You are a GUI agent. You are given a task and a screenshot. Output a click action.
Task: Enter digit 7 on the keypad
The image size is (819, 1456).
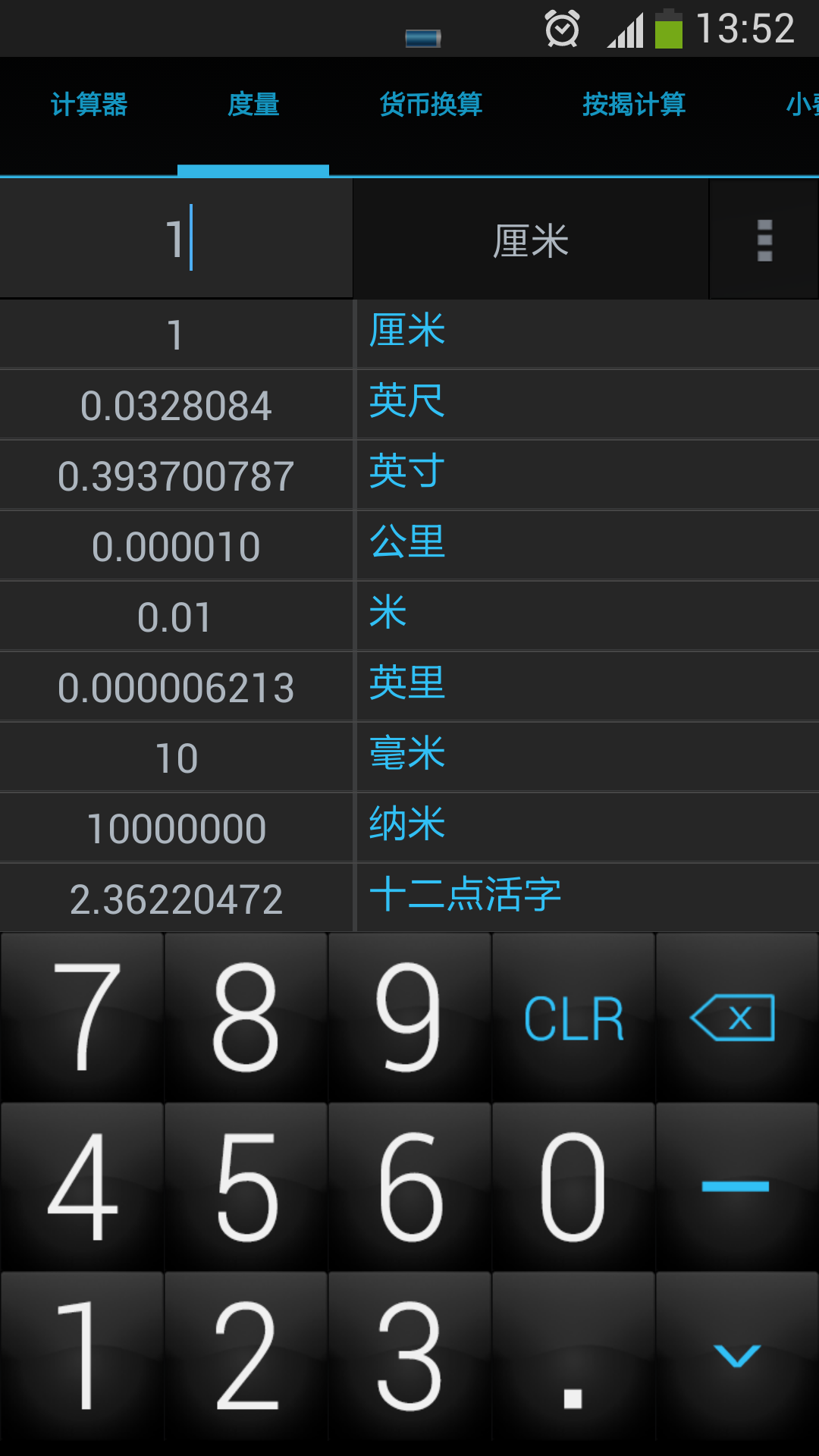(x=83, y=1018)
